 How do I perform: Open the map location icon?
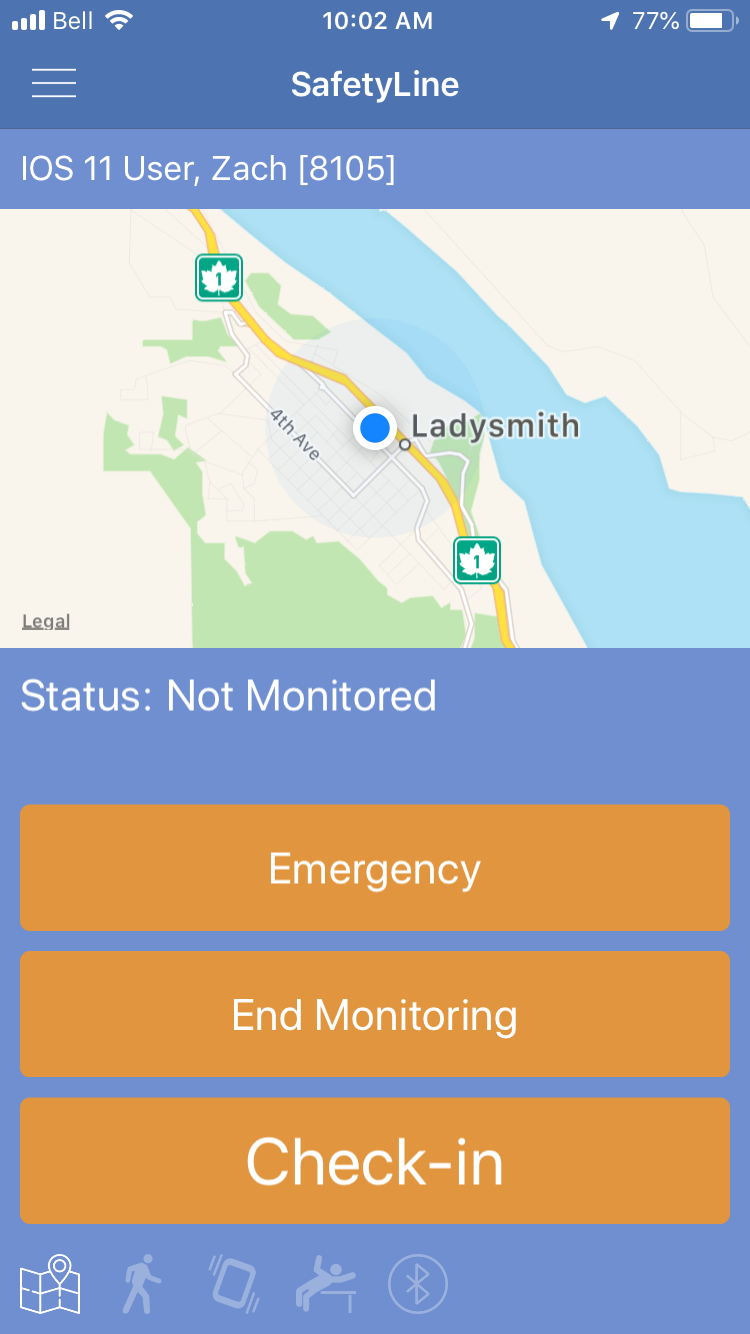tap(50, 1284)
